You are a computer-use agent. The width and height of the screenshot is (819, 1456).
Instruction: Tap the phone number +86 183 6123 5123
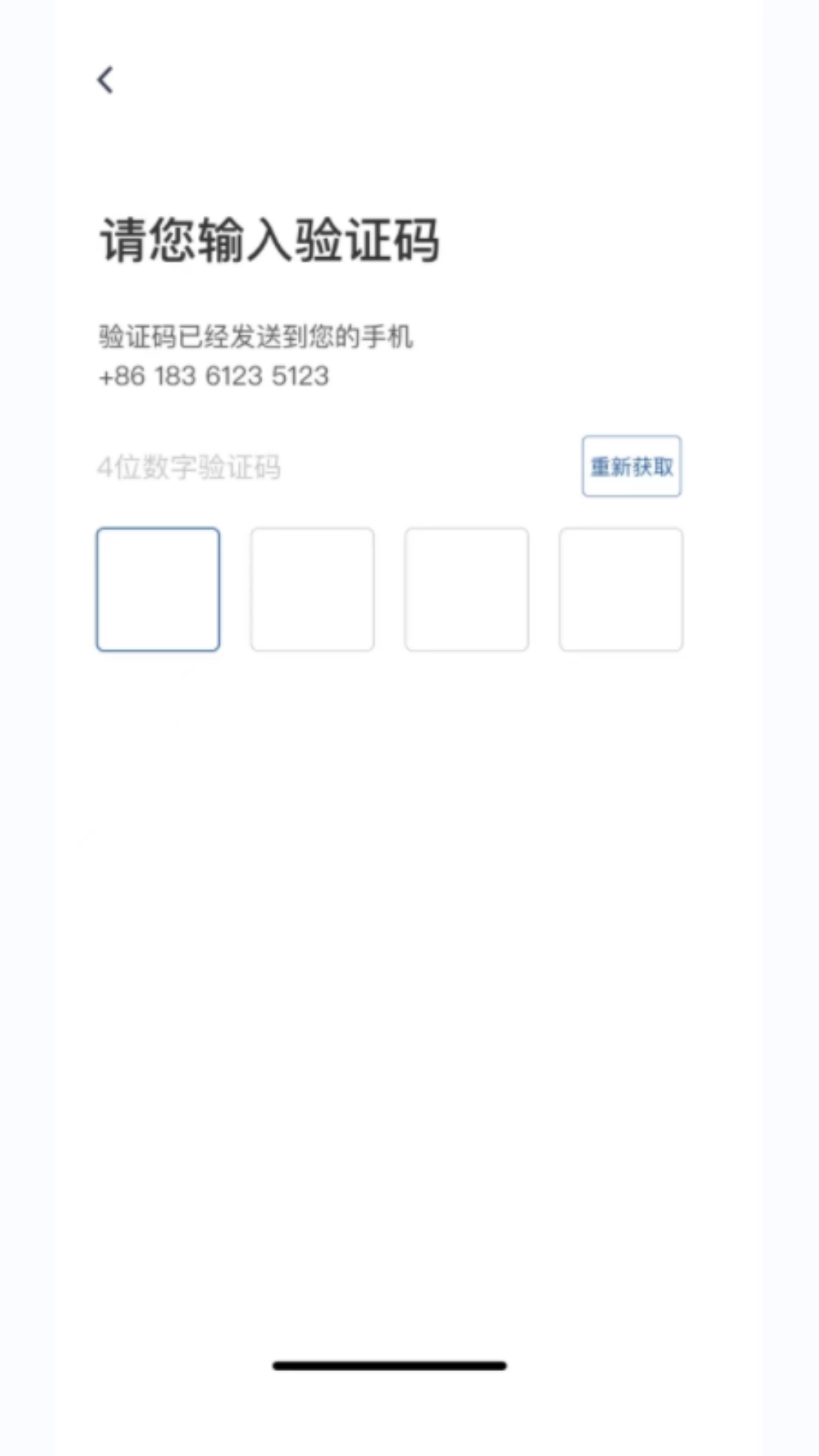(213, 376)
